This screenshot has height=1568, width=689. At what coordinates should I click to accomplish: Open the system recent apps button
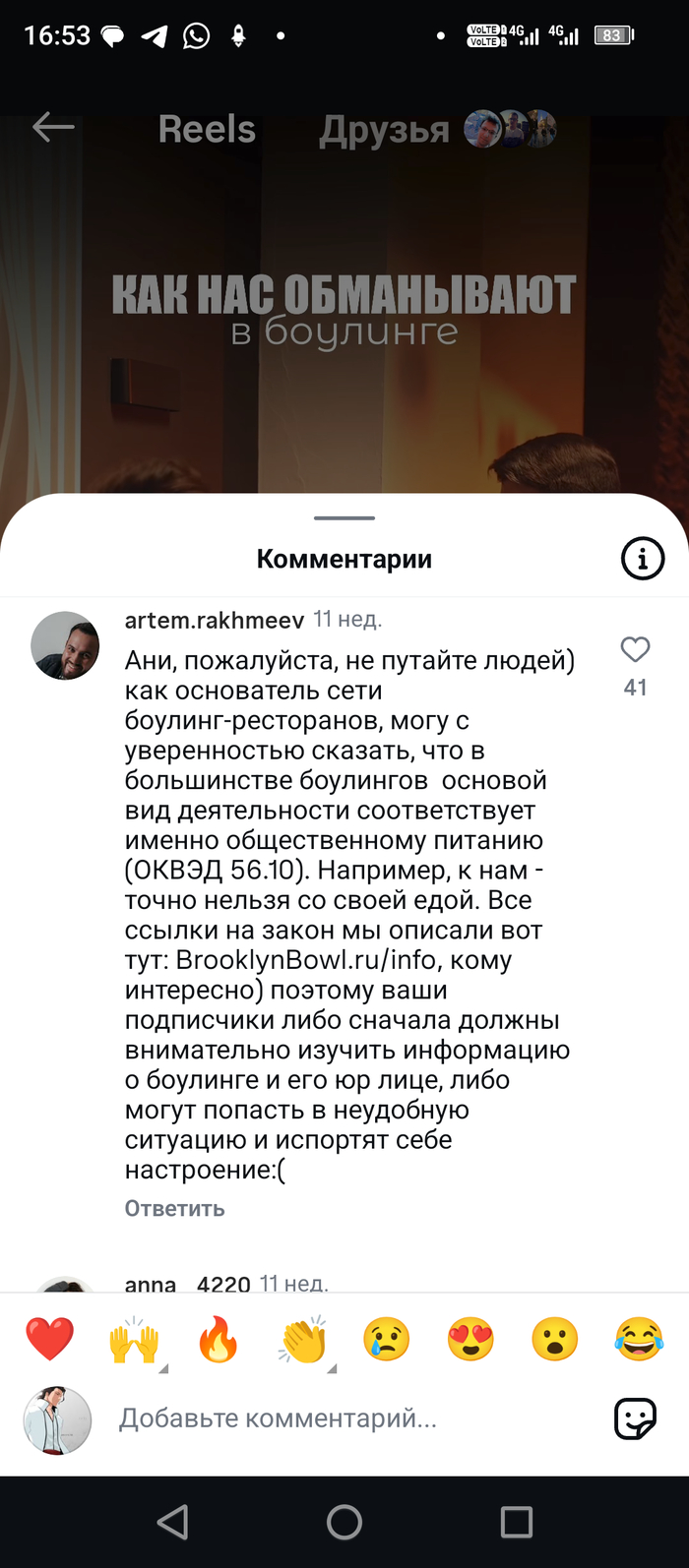[516, 1522]
